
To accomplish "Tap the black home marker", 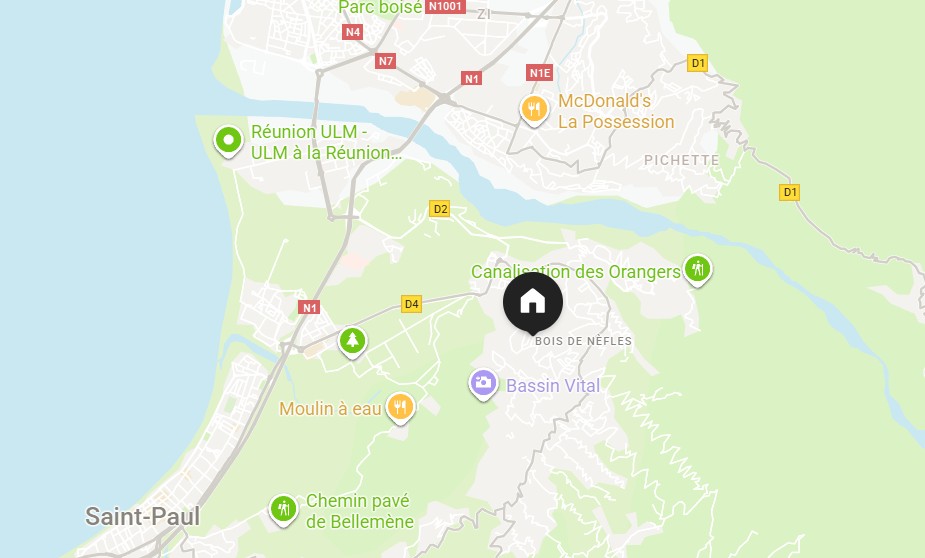I will [533, 301].
